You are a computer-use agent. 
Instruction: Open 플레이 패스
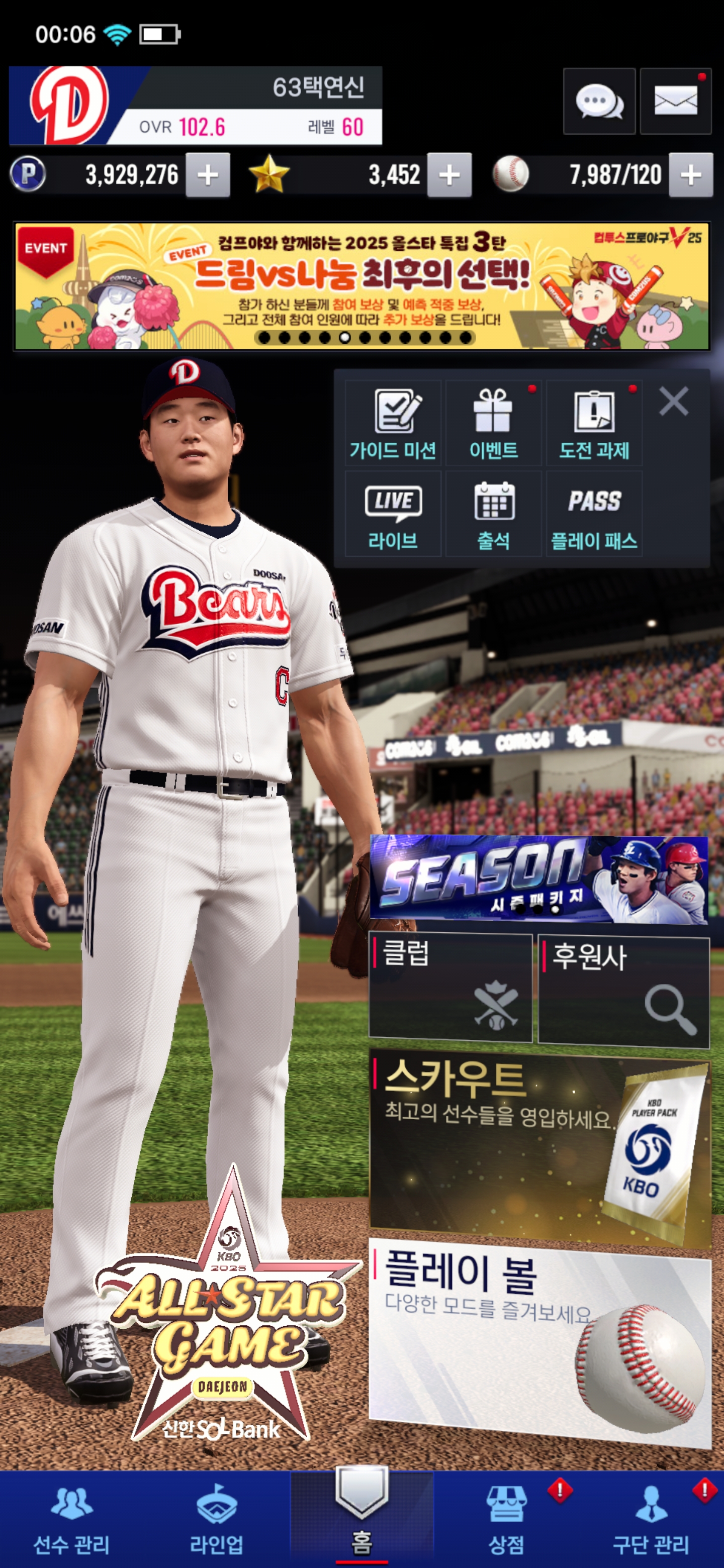594,514
